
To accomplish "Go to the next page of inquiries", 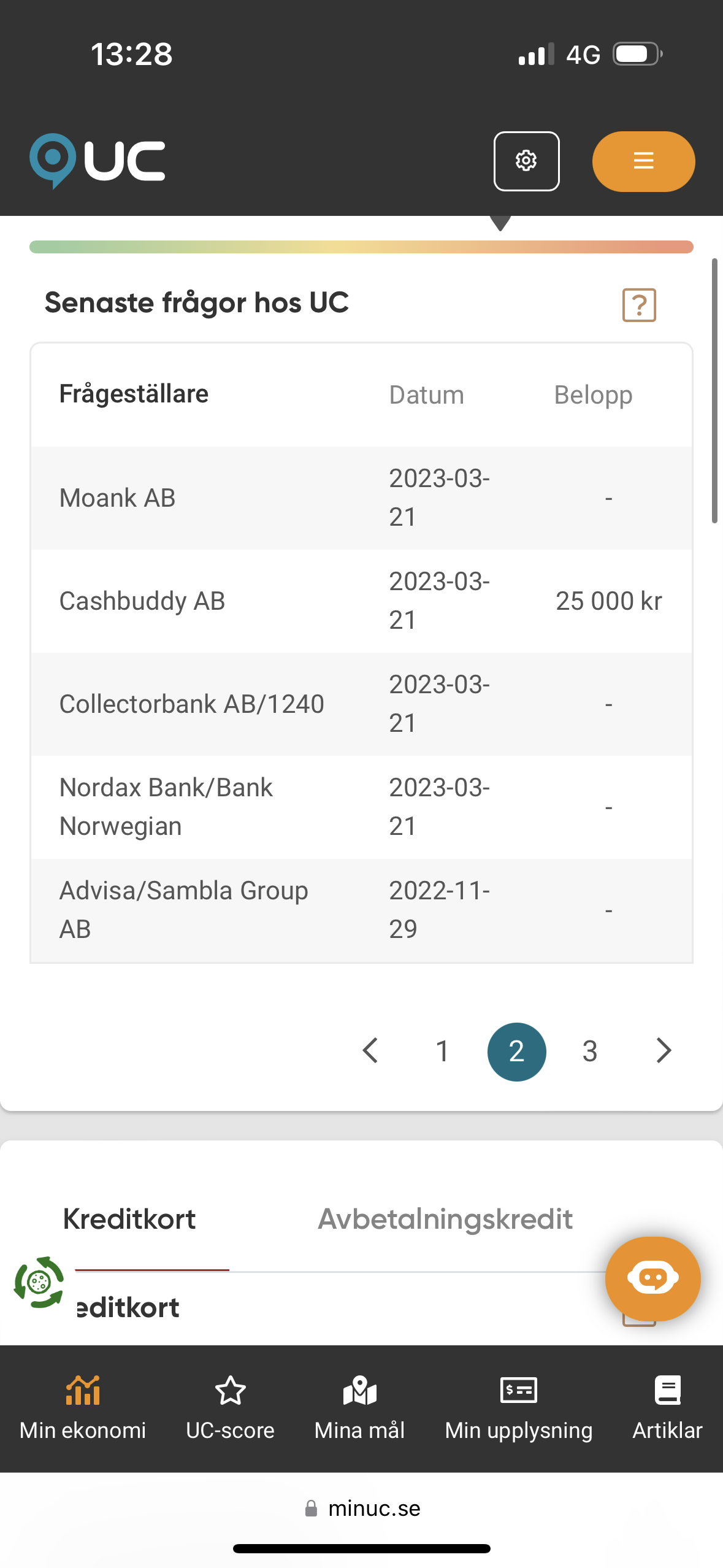I will pos(664,1051).
